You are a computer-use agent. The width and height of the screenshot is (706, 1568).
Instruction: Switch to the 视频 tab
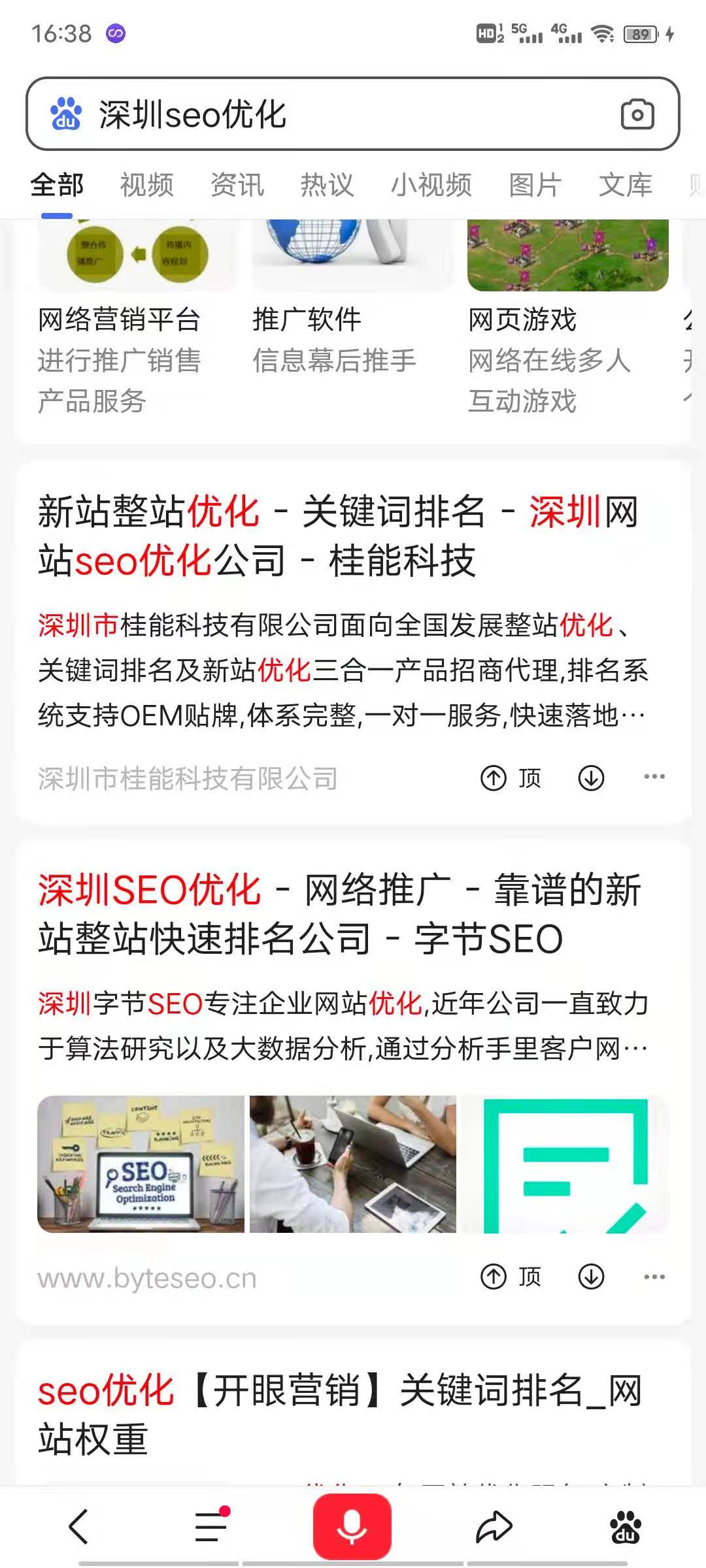click(x=146, y=185)
